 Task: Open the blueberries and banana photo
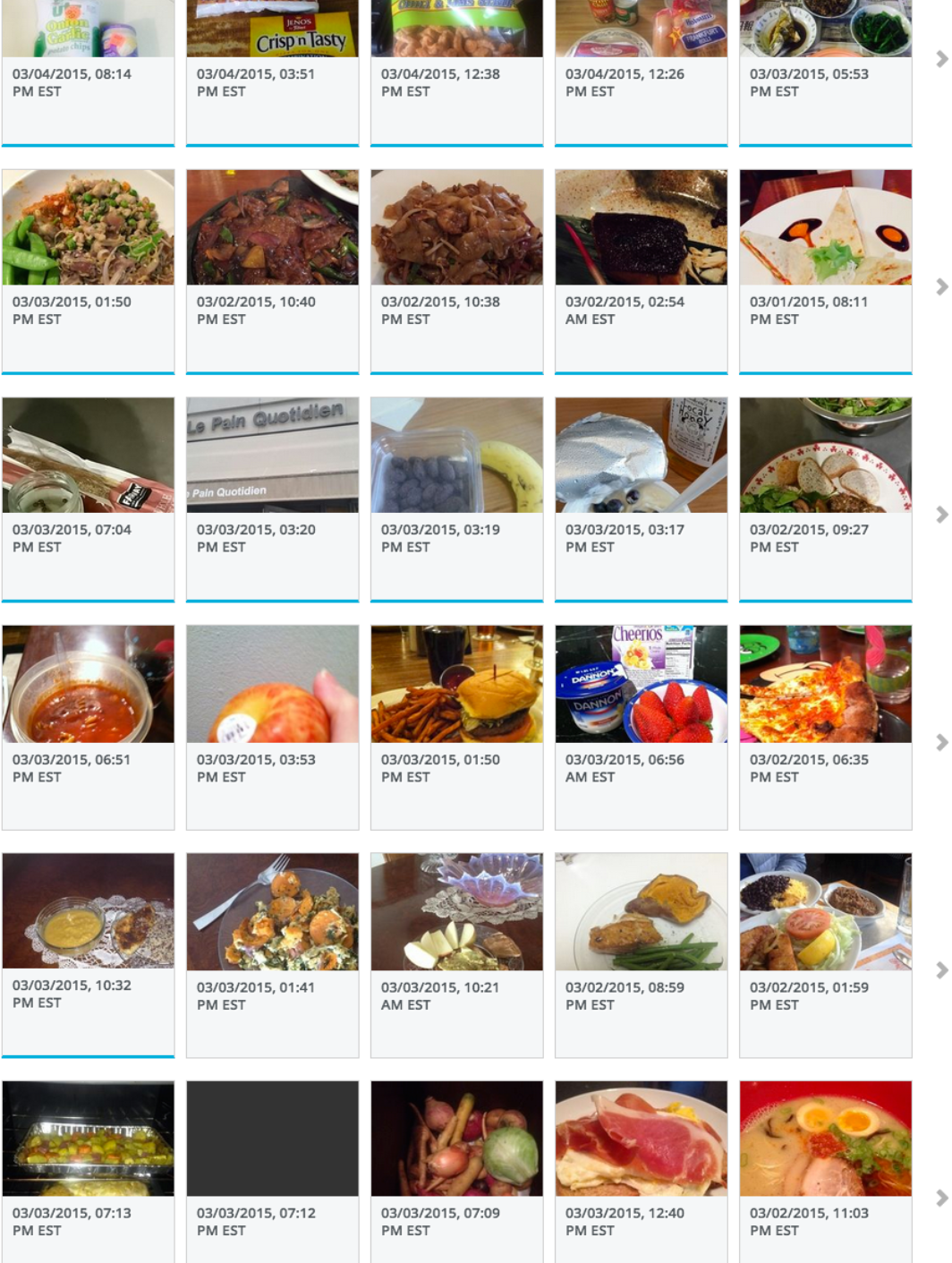(x=456, y=456)
